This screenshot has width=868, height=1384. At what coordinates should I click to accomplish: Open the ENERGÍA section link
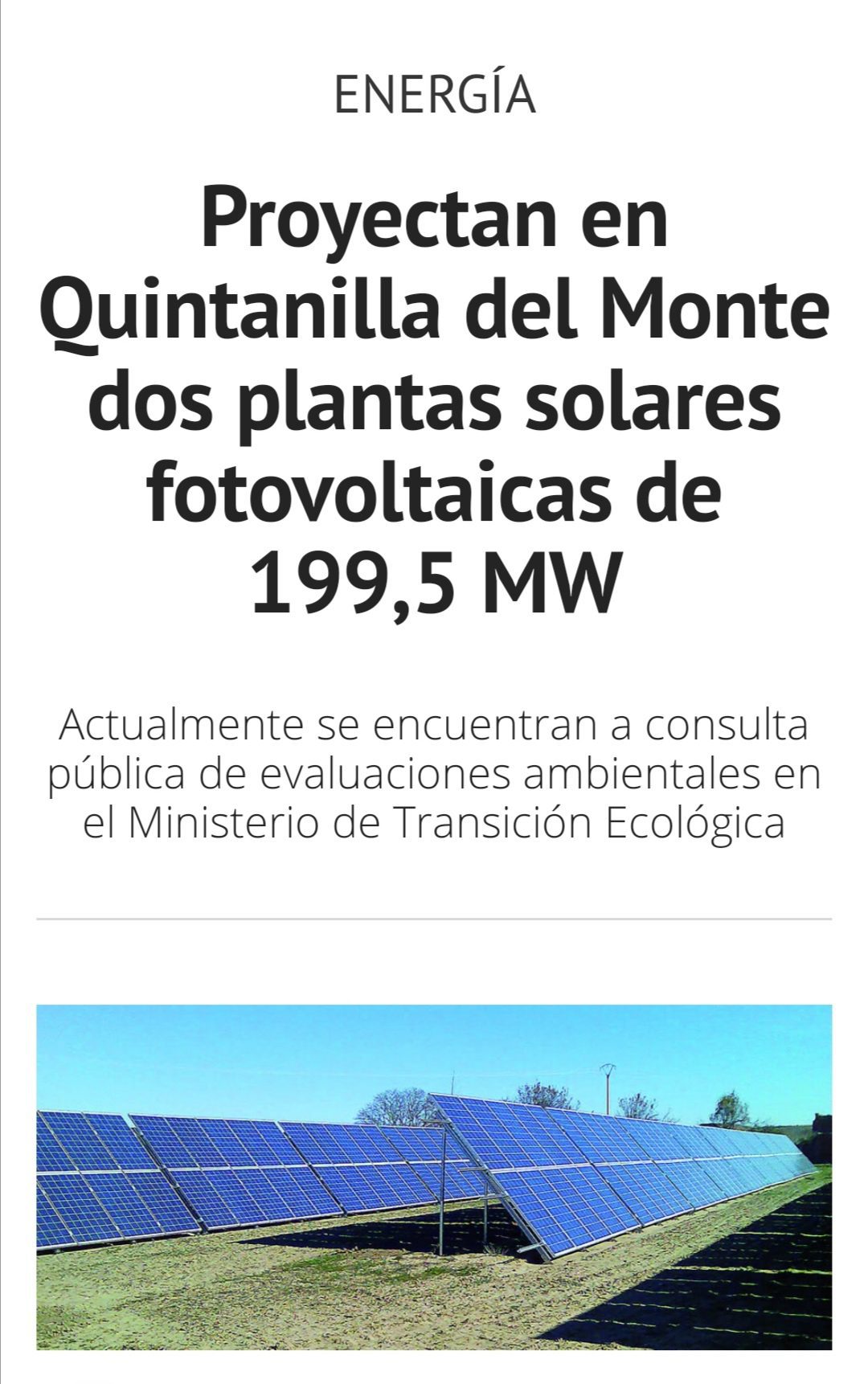[434, 94]
